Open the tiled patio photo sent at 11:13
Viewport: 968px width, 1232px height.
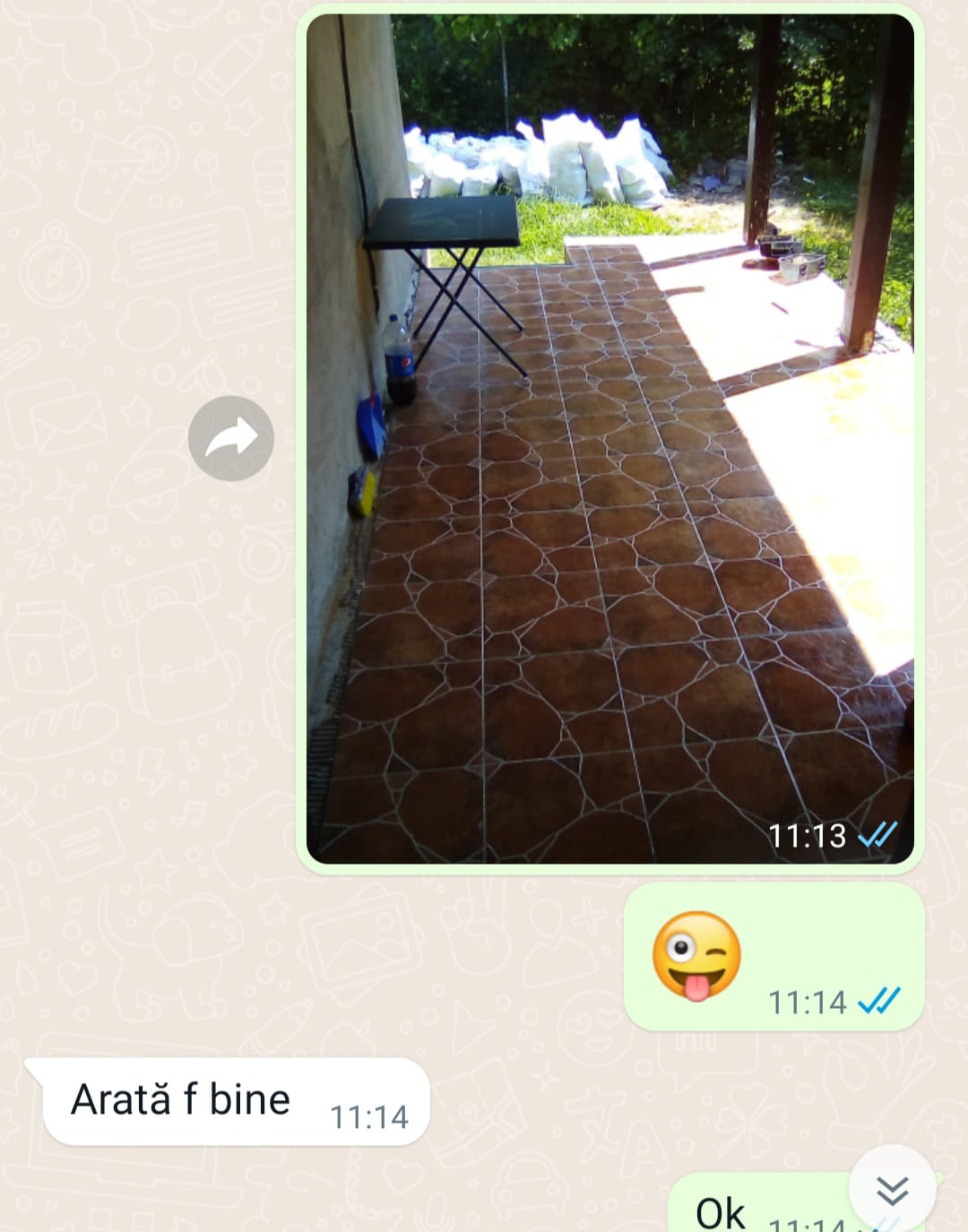tap(609, 438)
